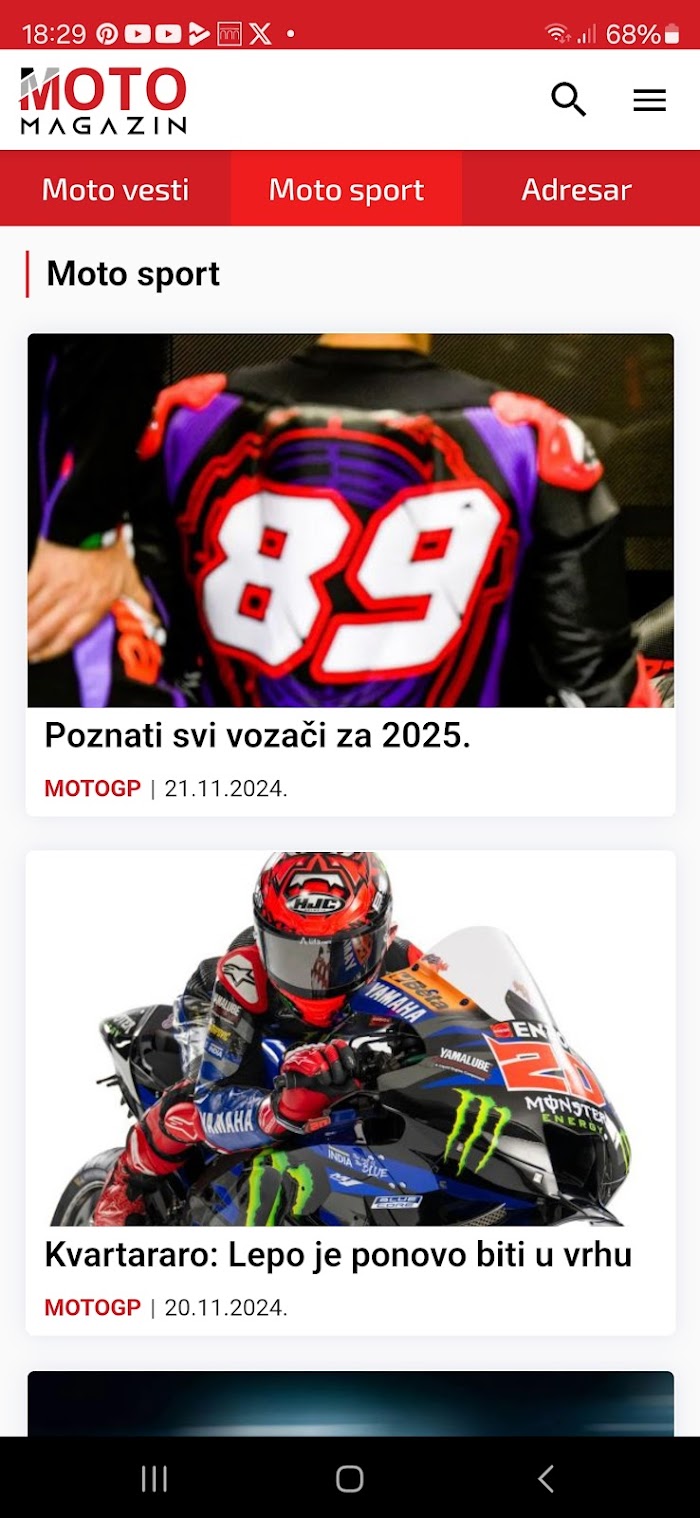Screen dimensions: 700x1518
Task: Tap the Moto Magazin logo to go home
Action: coord(103,100)
